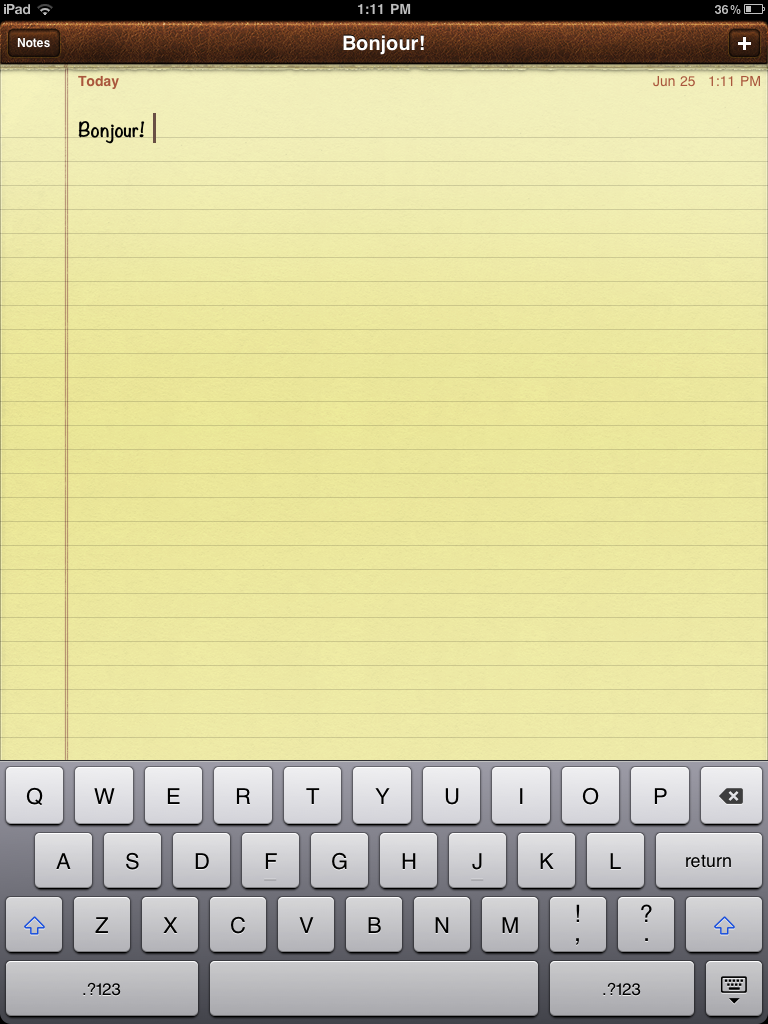Create a new note with plus button
This screenshot has width=768, height=1024.
[743, 43]
